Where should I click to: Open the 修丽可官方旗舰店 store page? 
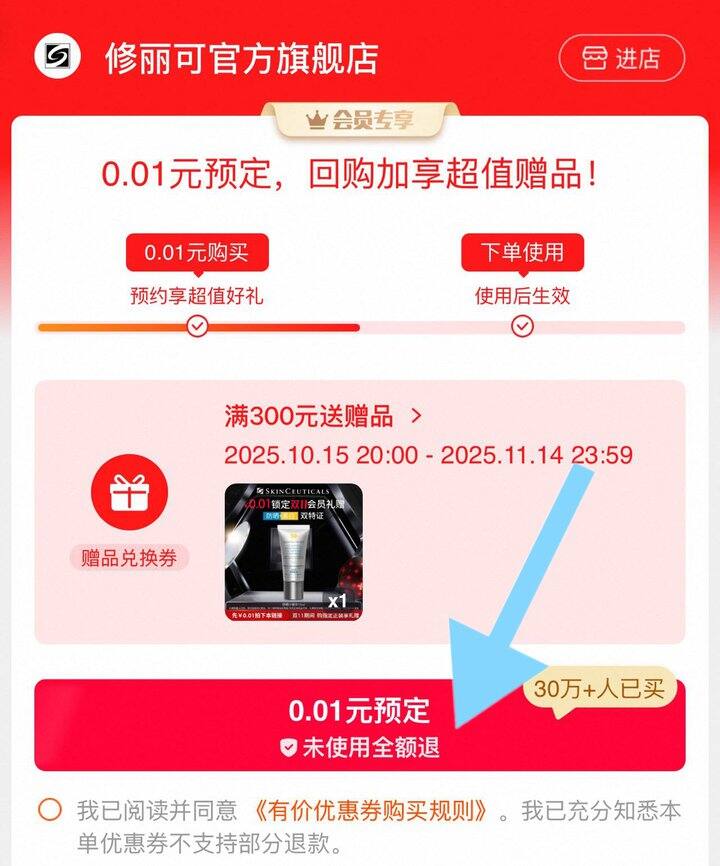(x=241, y=58)
